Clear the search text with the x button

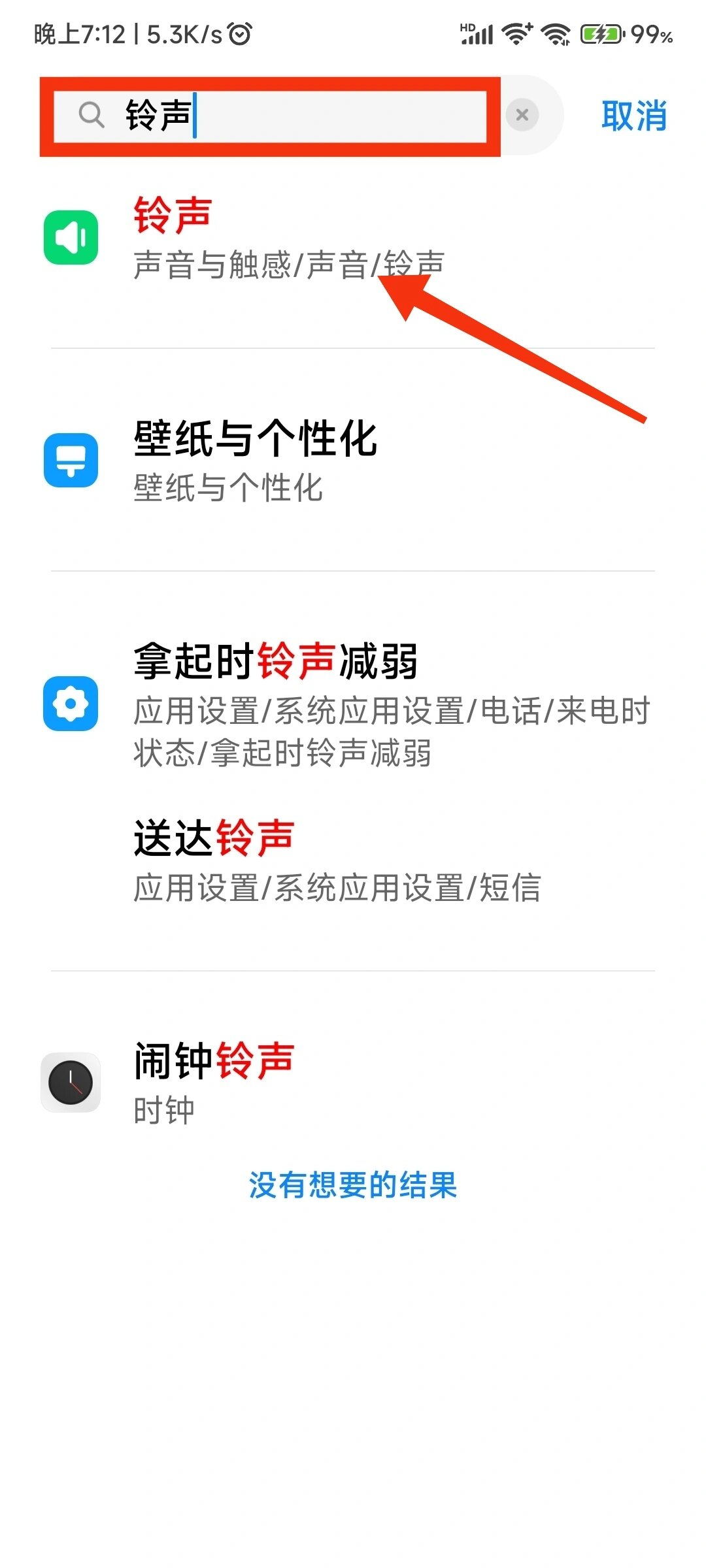pyautogui.click(x=522, y=115)
